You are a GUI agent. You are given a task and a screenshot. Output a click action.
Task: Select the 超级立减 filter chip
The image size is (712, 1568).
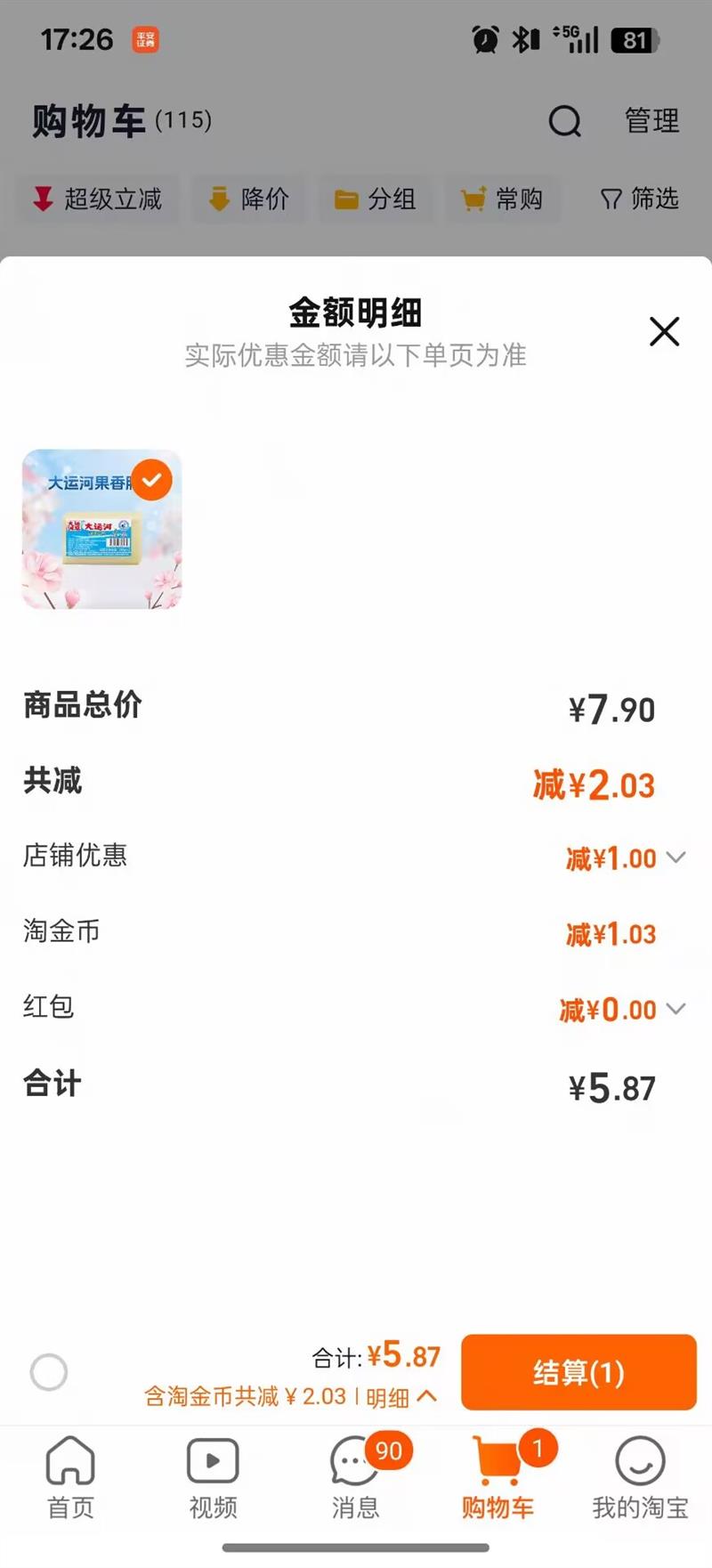coord(97,199)
